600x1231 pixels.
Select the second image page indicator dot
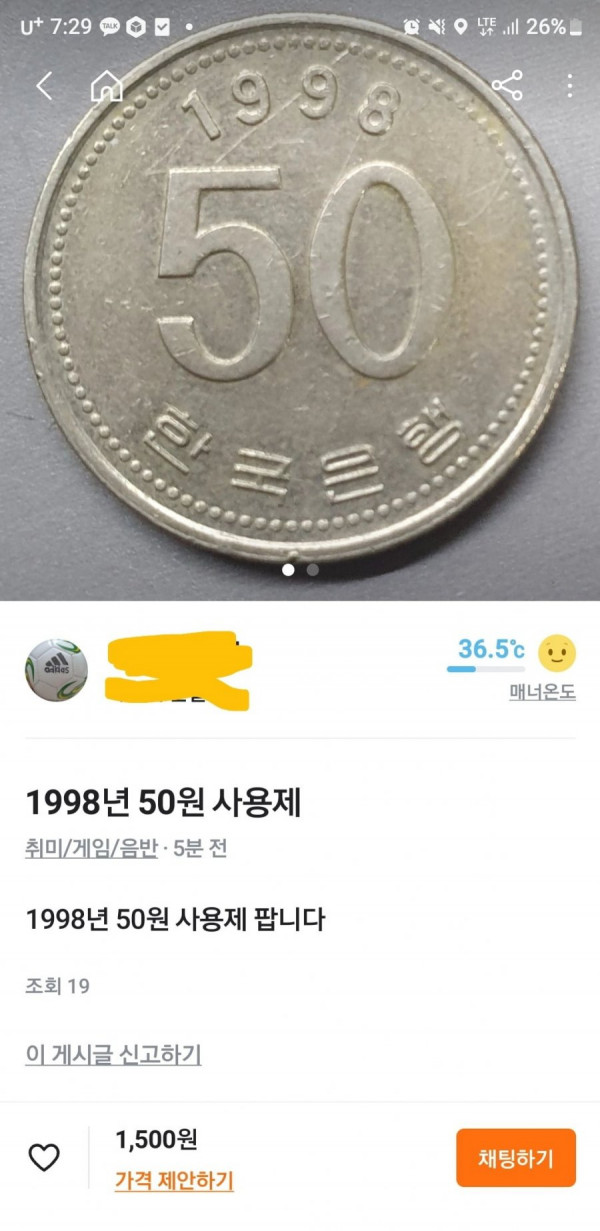313,570
